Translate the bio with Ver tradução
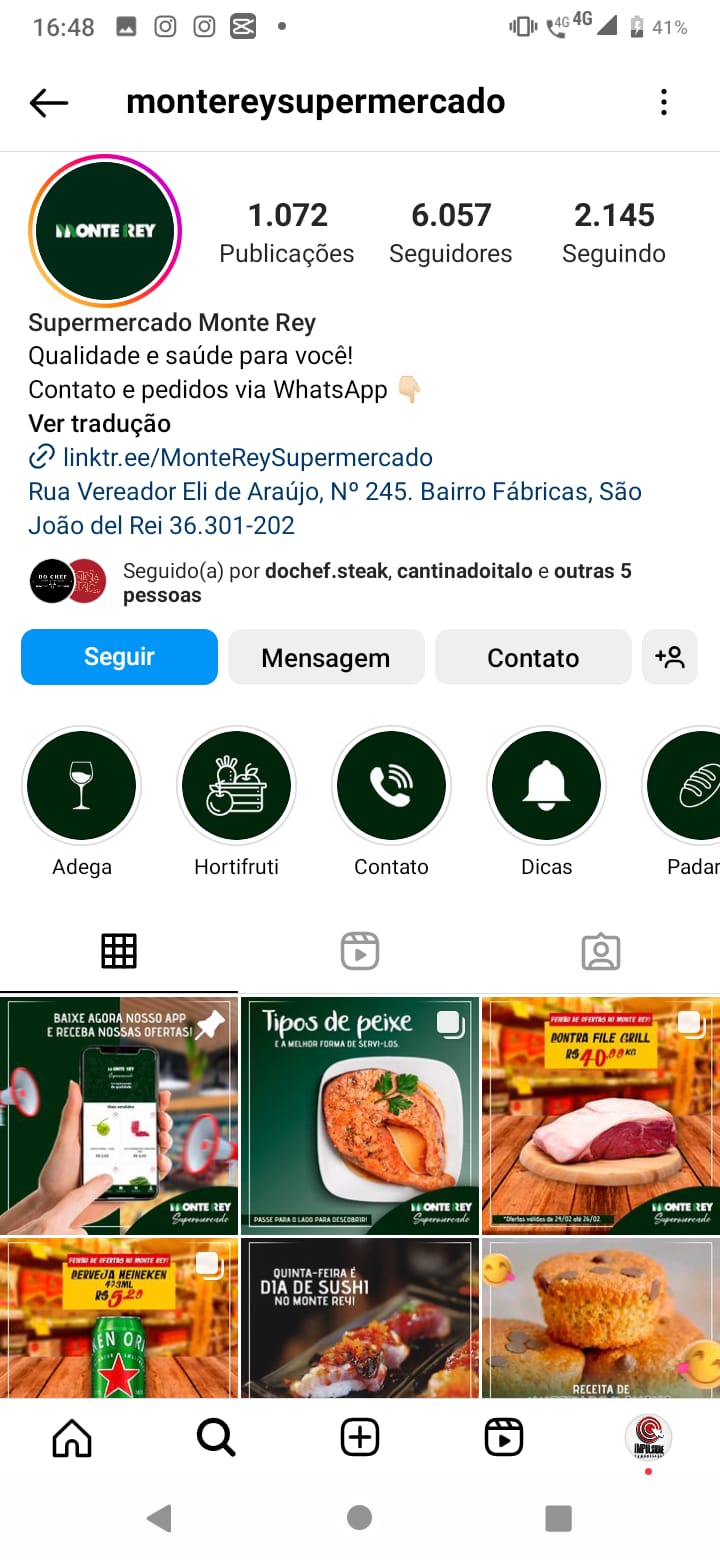The width and height of the screenshot is (720, 1560). tap(99, 424)
